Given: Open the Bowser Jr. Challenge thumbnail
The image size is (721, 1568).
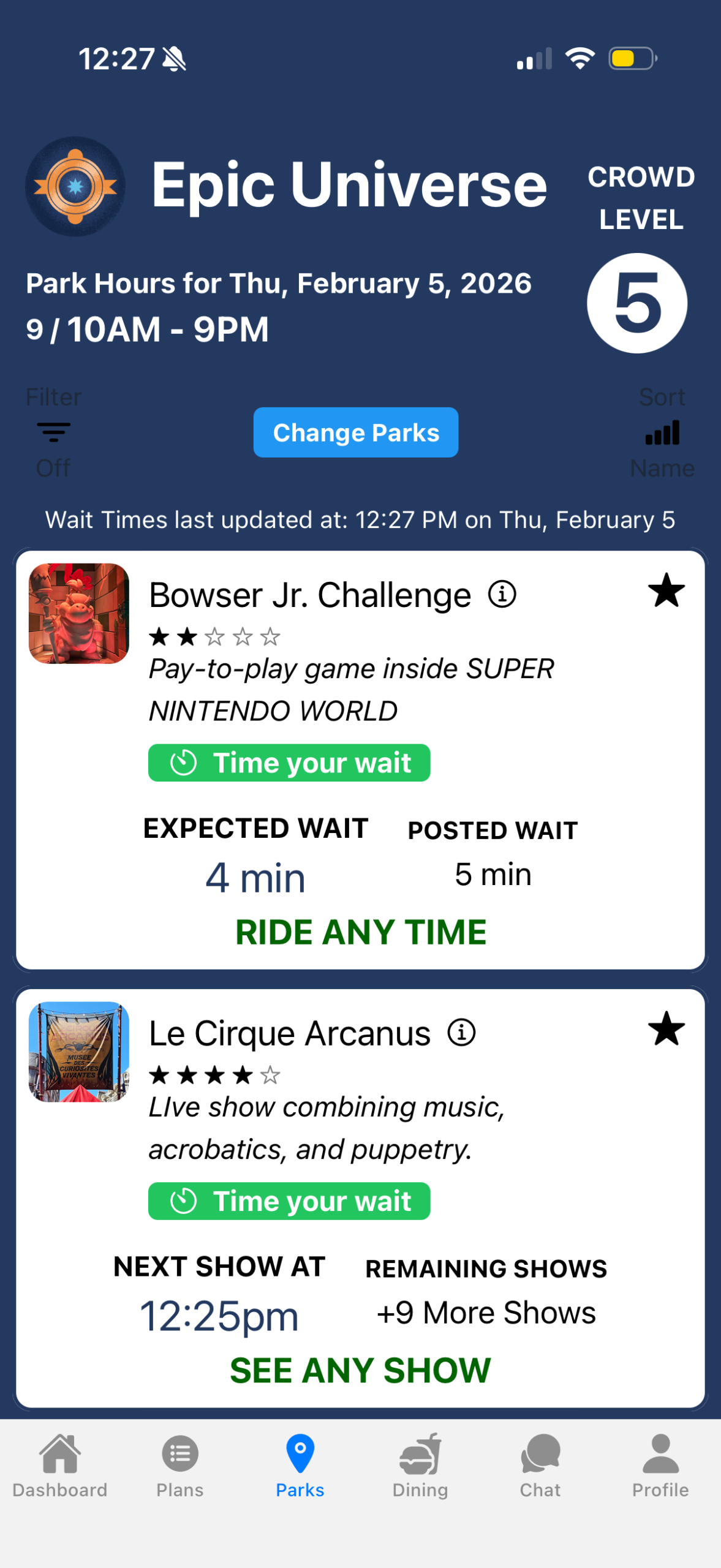Looking at the screenshot, I should (79, 613).
